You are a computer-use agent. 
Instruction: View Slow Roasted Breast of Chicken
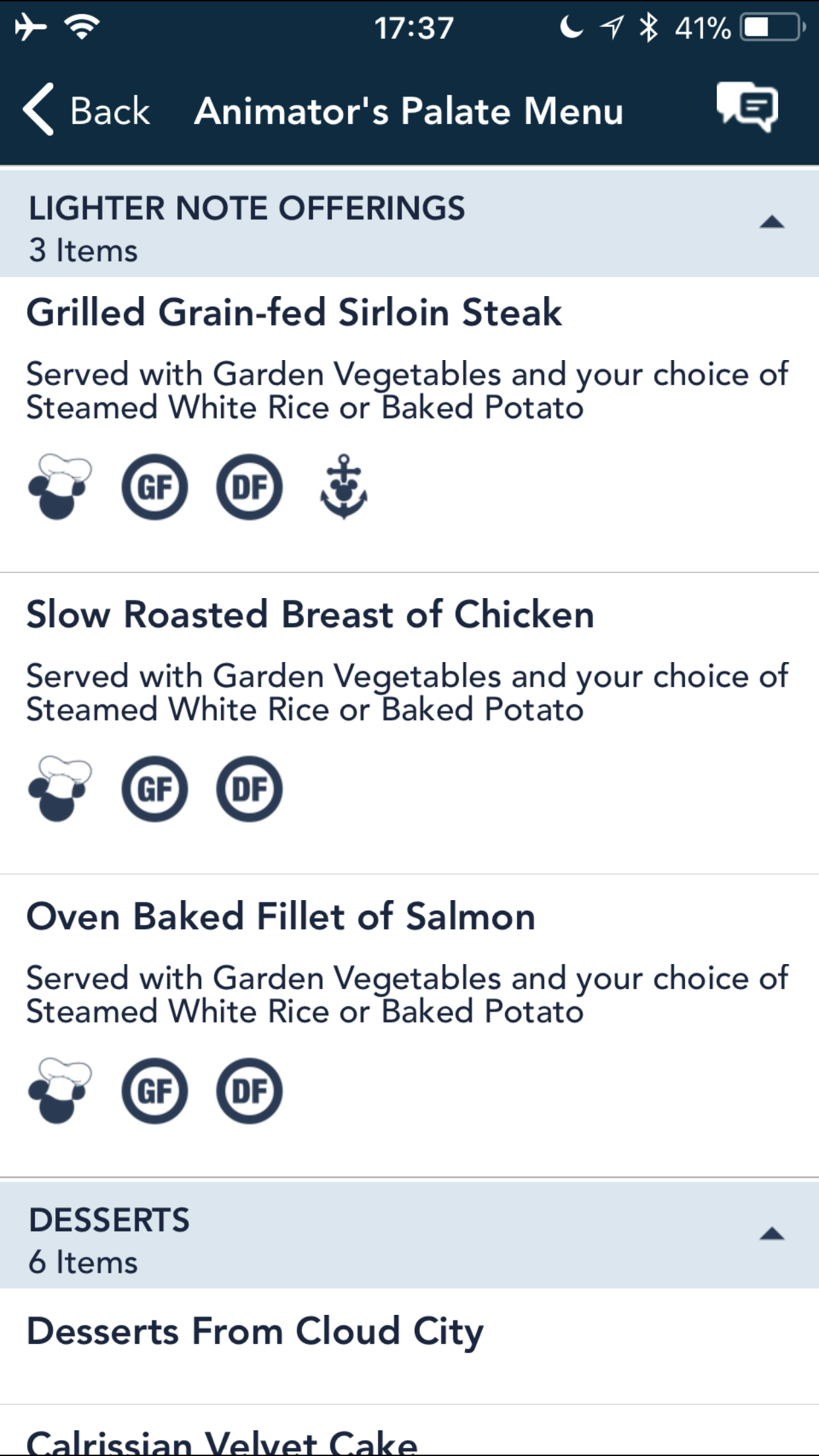click(x=310, y=615)
